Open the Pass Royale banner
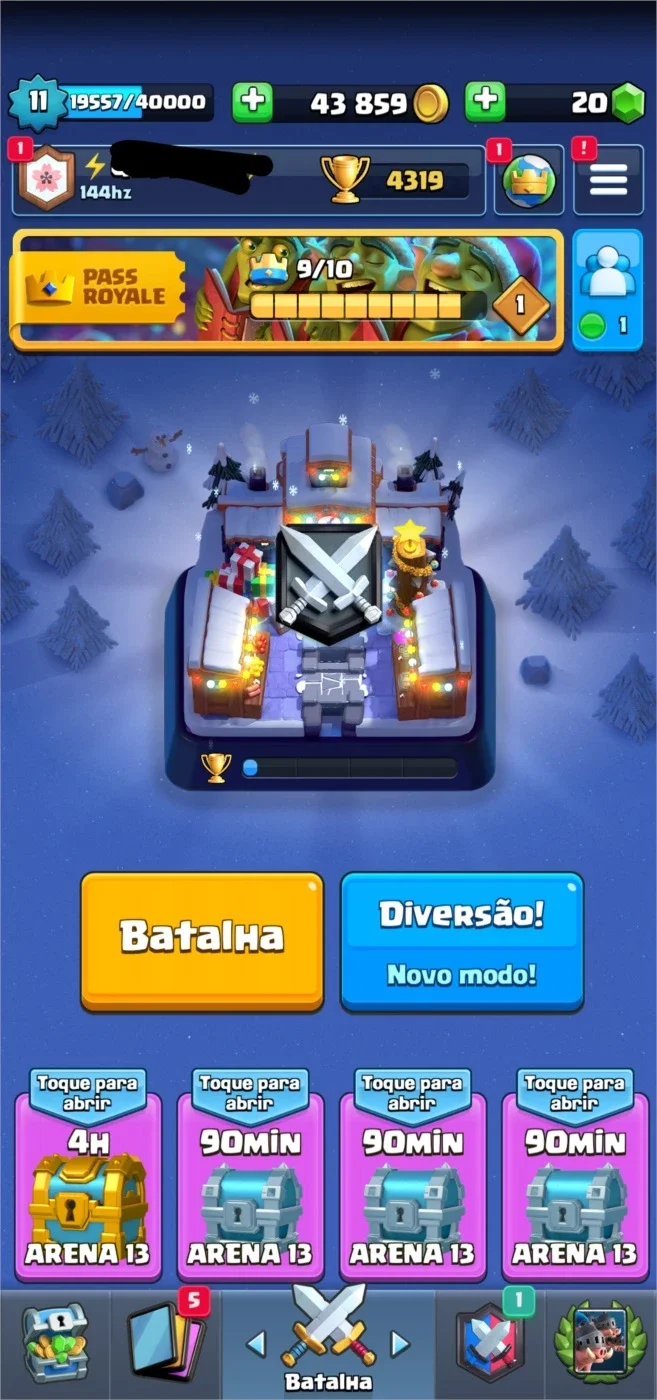657x1400 pixels. tap(287, 290)
